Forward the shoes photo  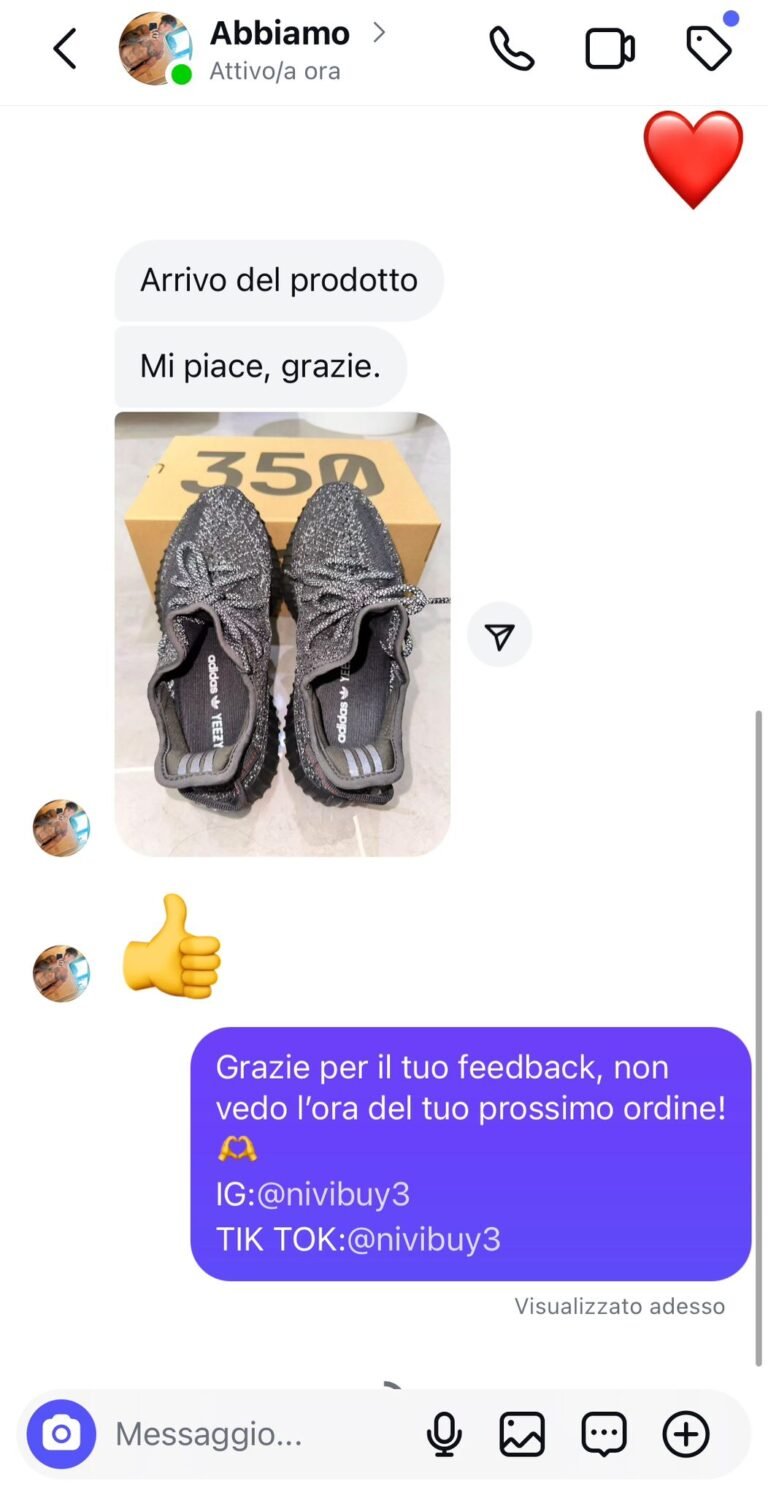click(499, 635)
